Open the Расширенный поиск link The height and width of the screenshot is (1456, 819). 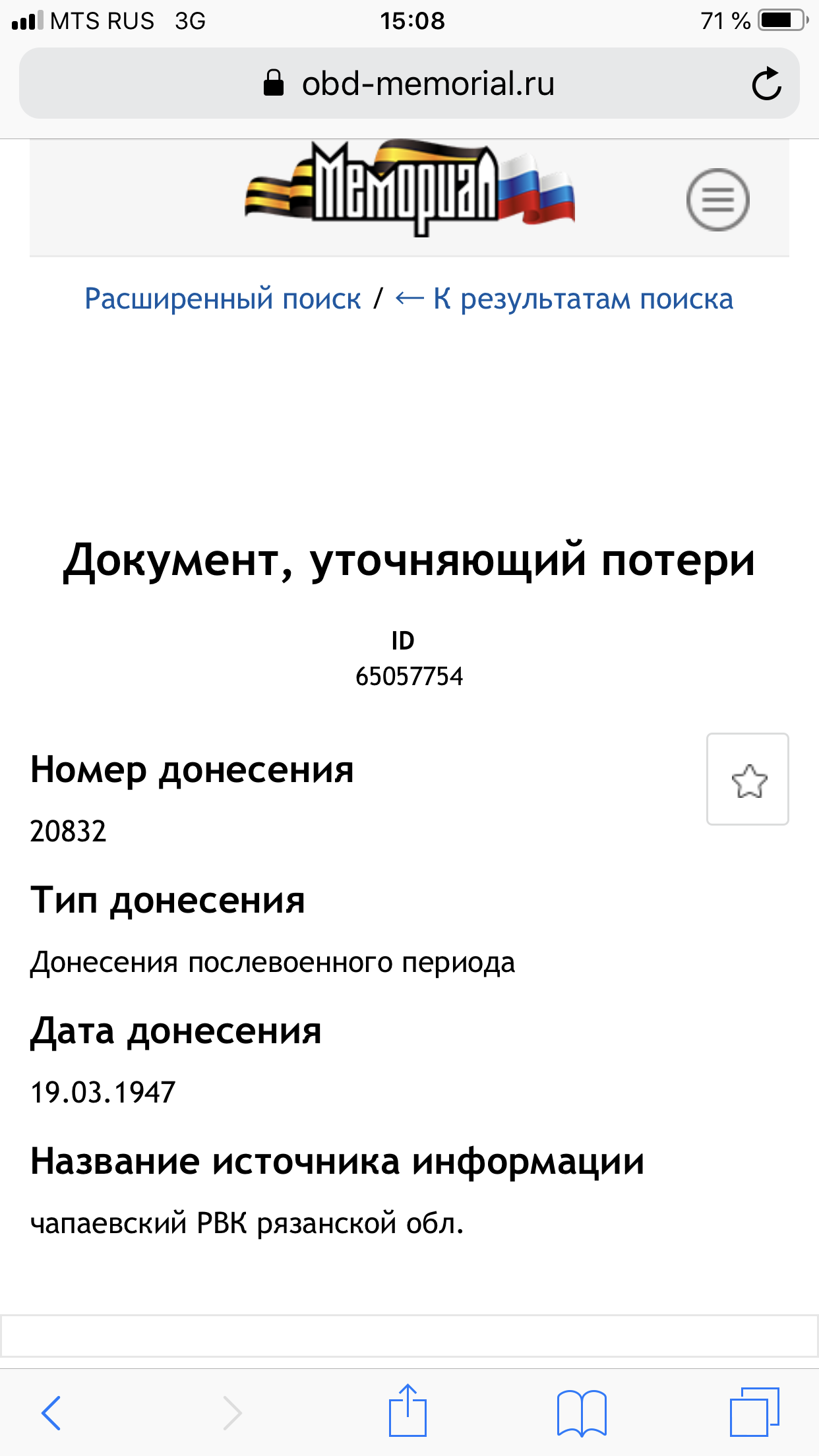tap(223, 299)
